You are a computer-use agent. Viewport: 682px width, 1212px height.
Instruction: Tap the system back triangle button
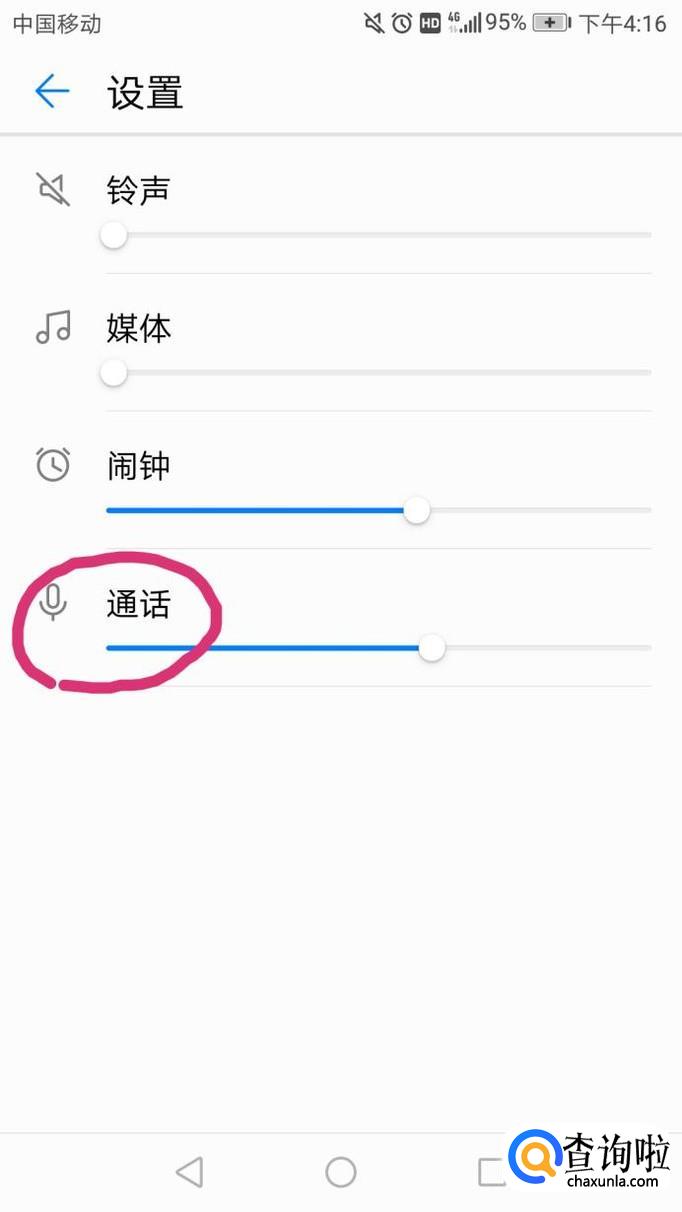[189, 1172]
